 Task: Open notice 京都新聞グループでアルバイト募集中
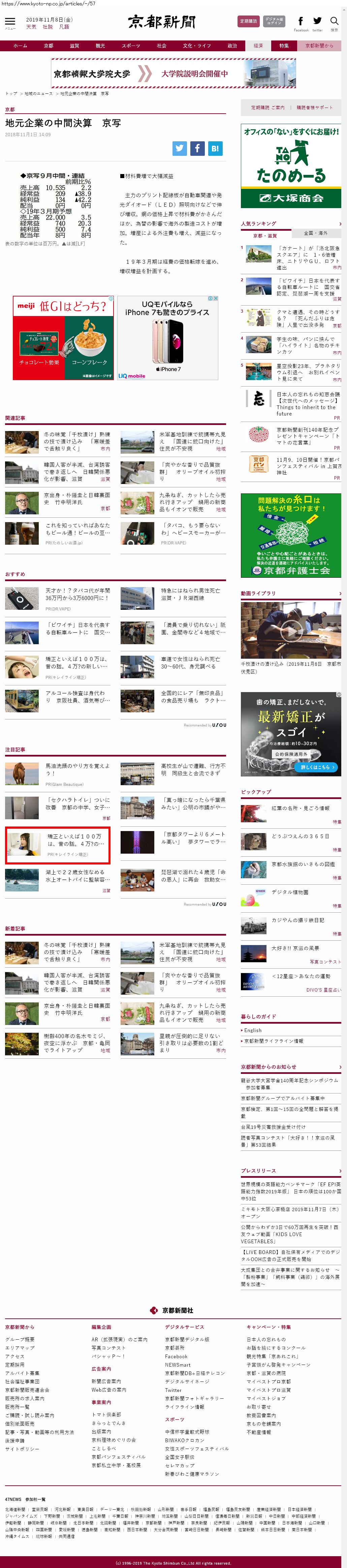tap(283, 1098)
